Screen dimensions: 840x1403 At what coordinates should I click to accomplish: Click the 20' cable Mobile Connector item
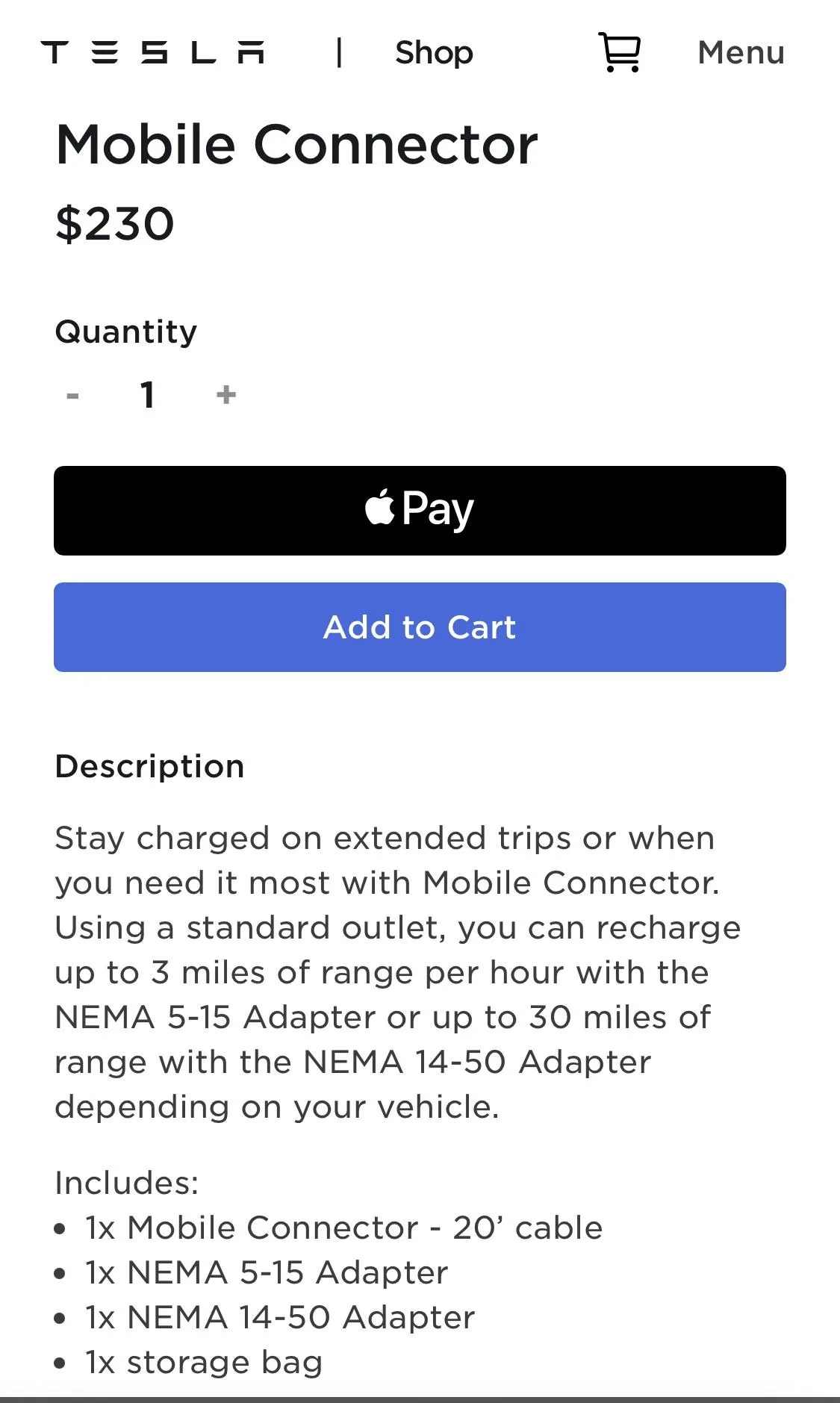click(x=342, y=1228)
